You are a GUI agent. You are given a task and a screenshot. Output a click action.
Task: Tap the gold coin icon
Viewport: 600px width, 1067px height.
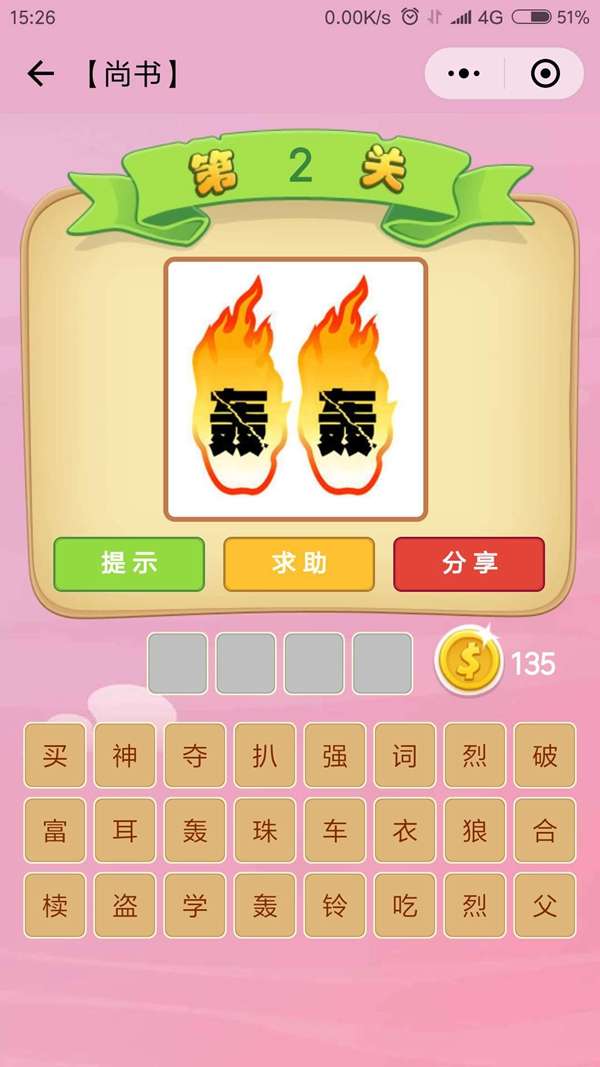[466, 661]
